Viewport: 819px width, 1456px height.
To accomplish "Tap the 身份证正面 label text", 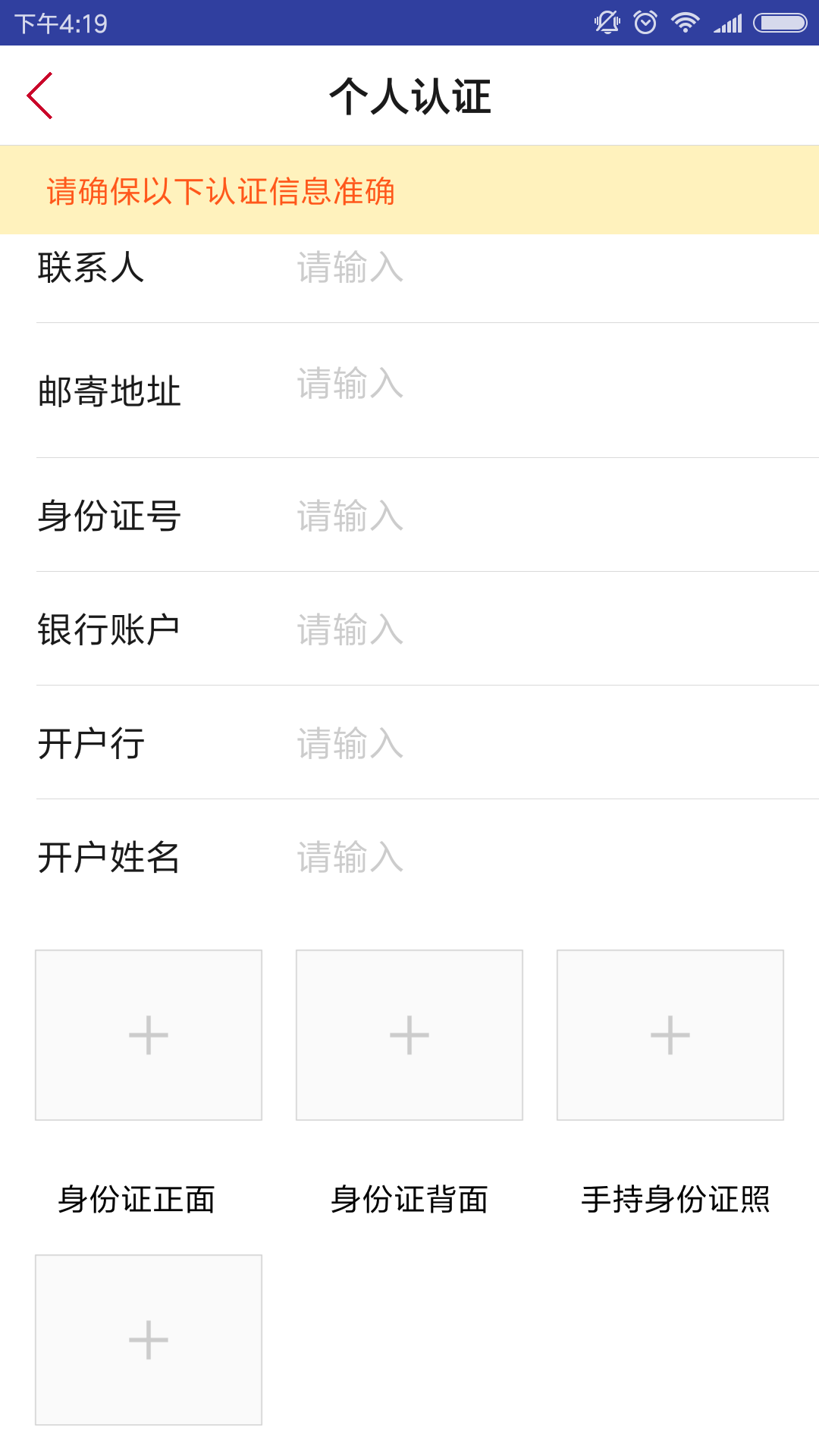I will click(138, 1198).
